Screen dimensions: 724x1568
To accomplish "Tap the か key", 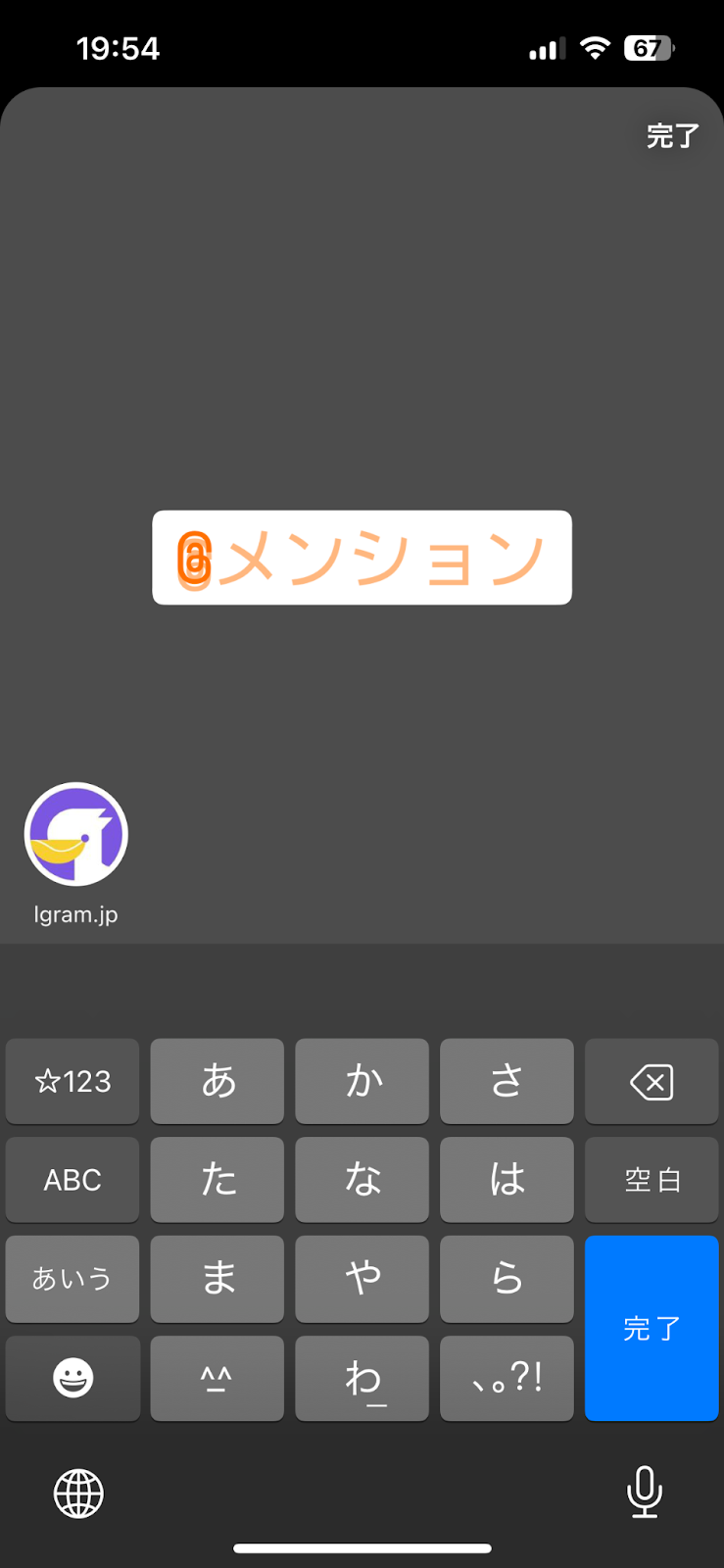I will [x=362, y=1082].
